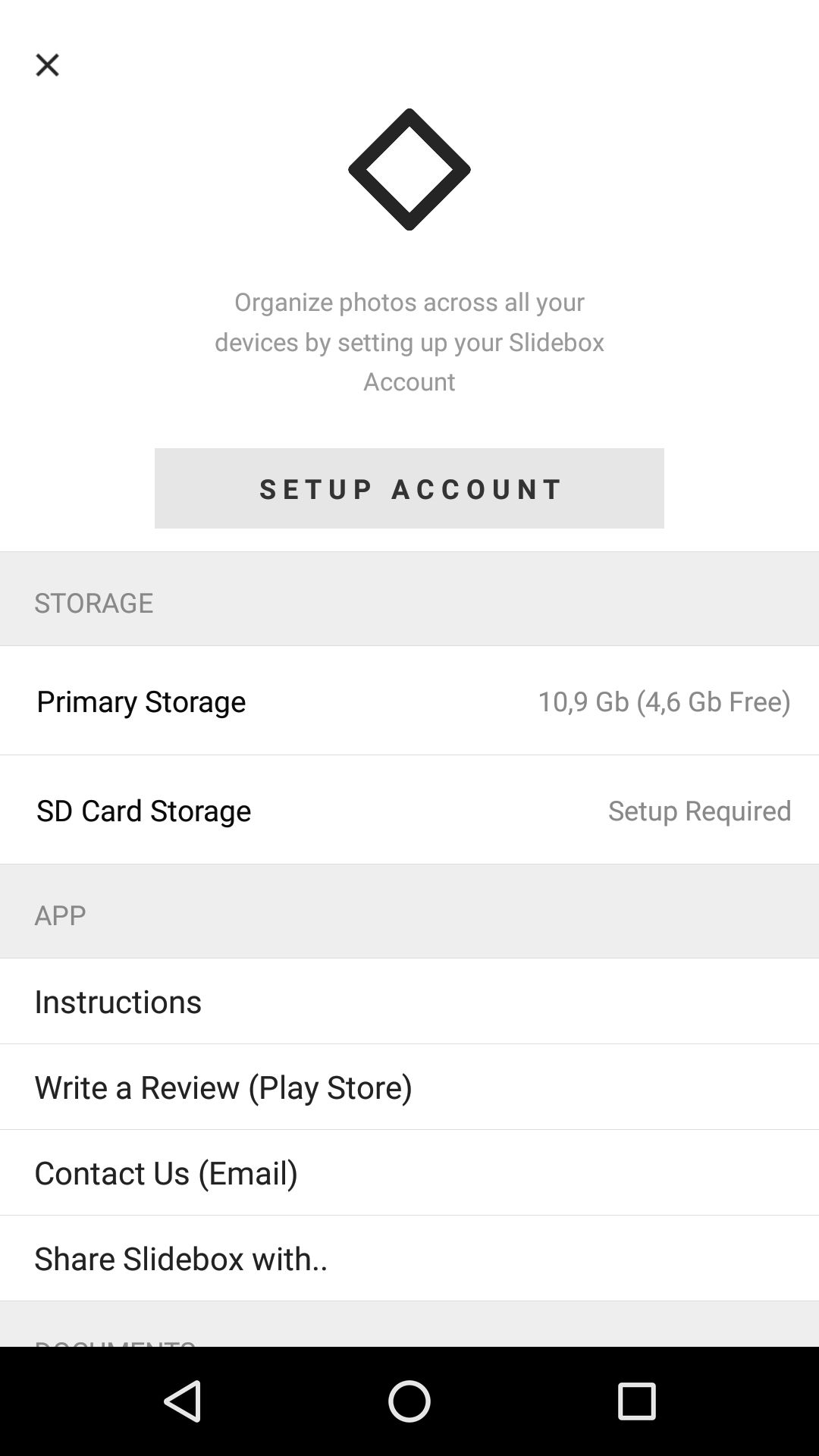Write a Review on Play Store

pyautogui.click(x=409, y=1087)
